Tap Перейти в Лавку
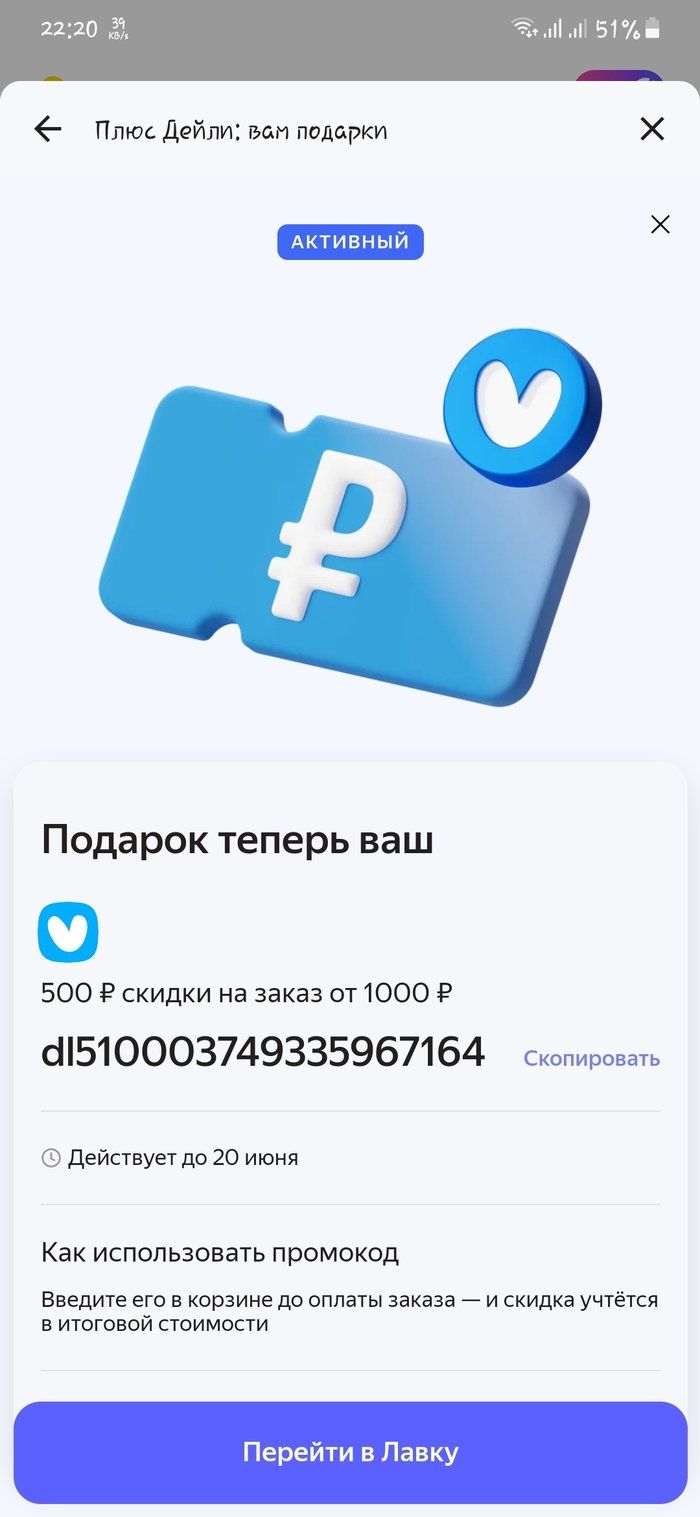Image resolution: width=700 pixels, height=1517 pixels. point(350,1452)
